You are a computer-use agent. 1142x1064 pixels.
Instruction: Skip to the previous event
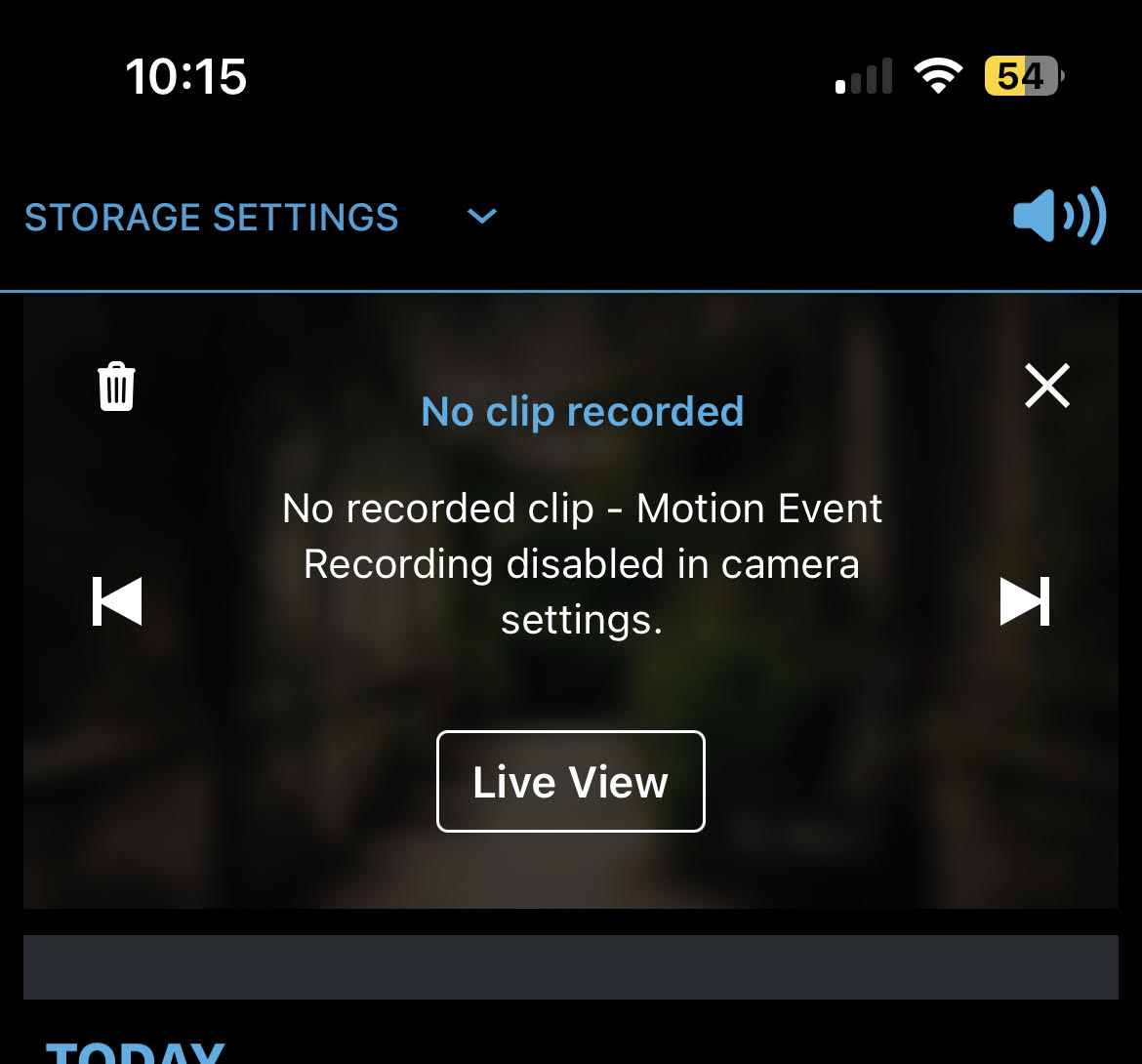(x=117, y=600)
